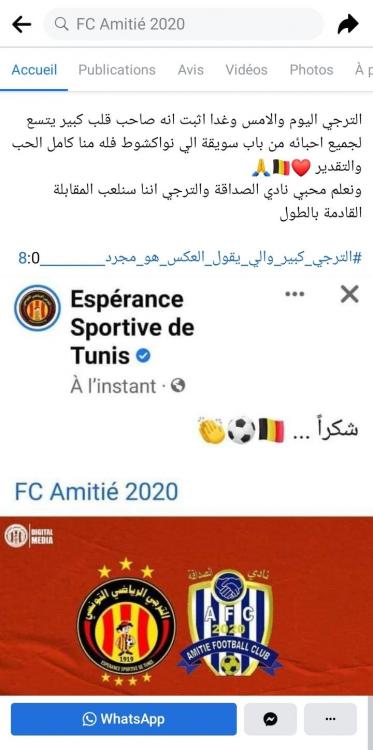The width and height of the screenshot is (373, 750).
Task: Open the Publications tab
Action: point(117,70)
